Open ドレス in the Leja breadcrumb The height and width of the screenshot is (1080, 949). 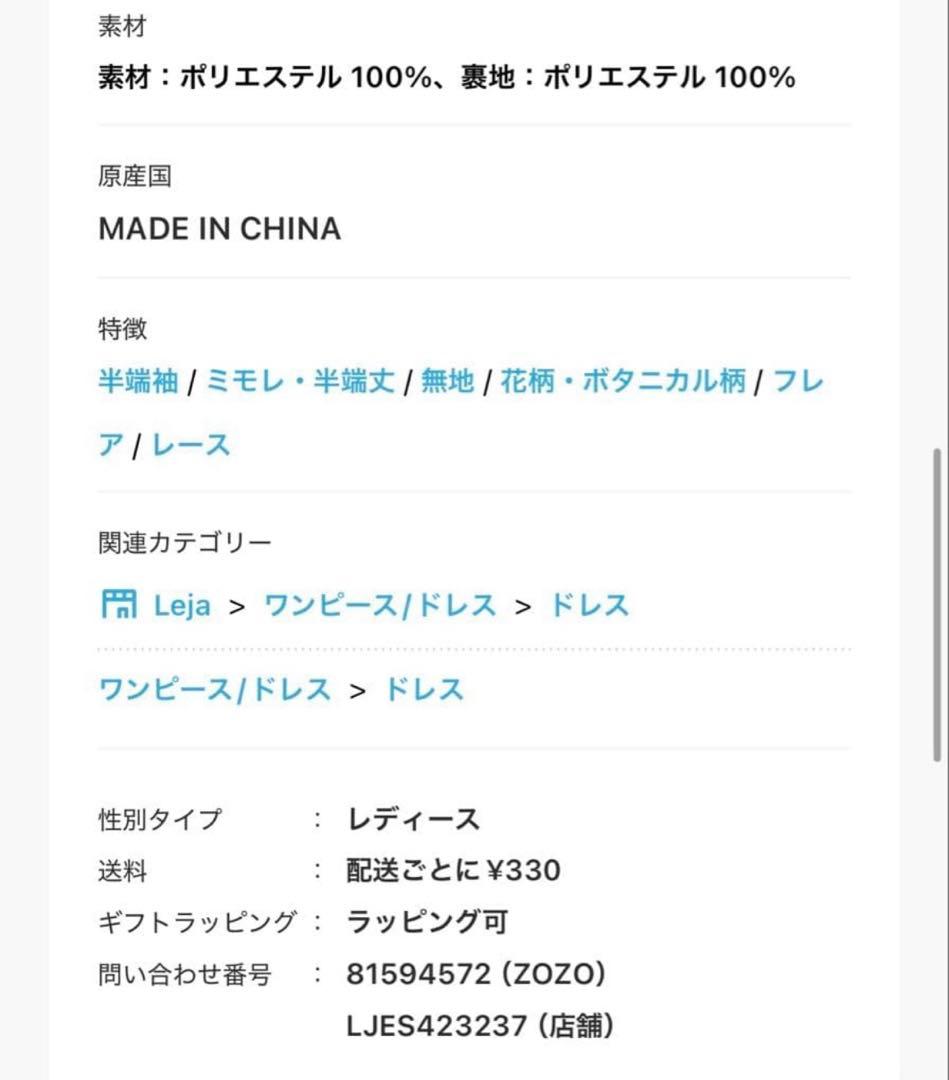(x=590, y=605)
